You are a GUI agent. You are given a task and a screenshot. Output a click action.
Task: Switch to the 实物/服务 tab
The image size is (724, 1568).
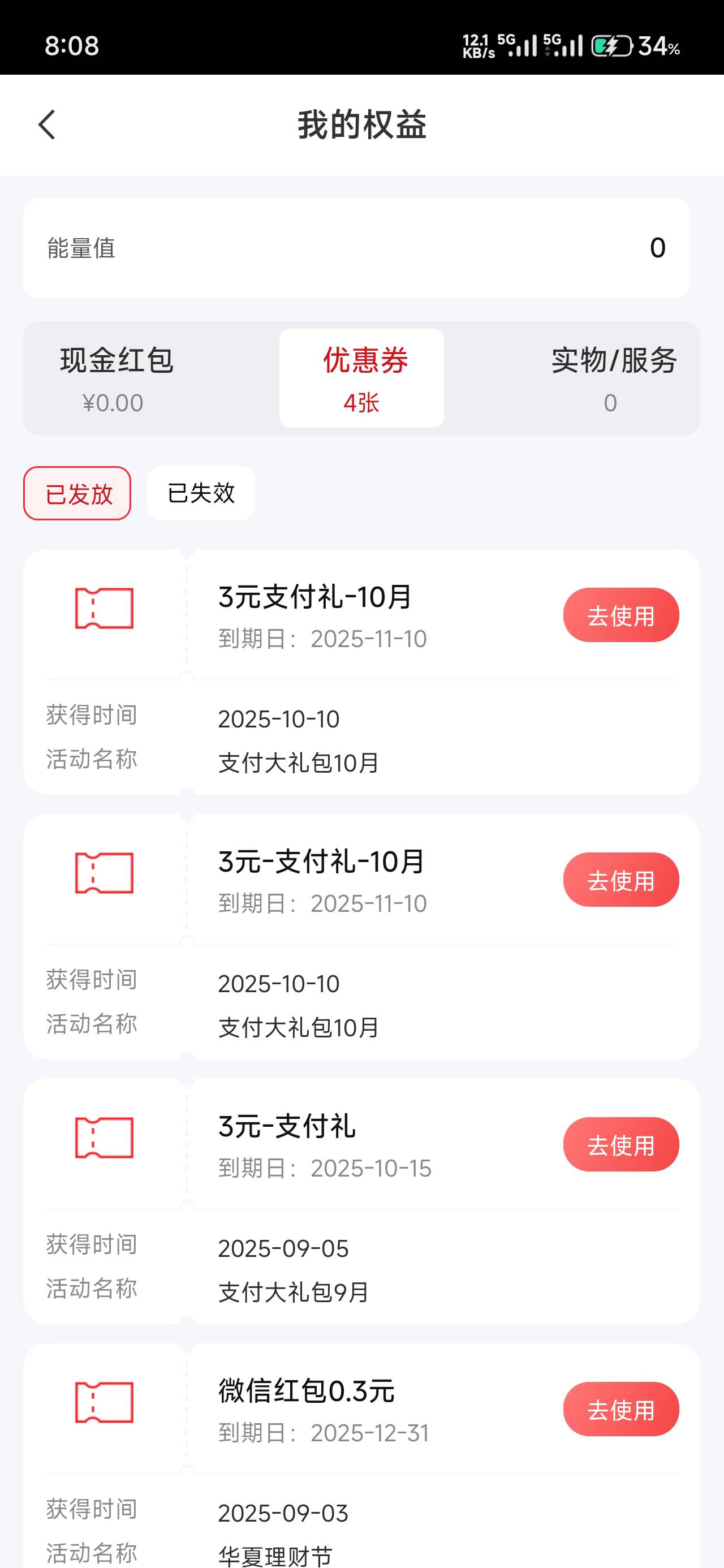[613, 378]
